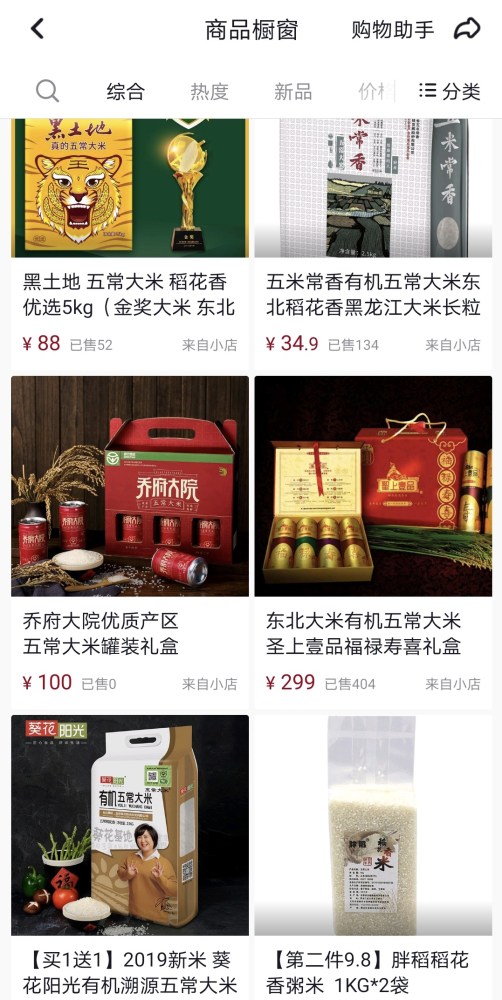The image size is (502, 1000).
Task: Sort products by 热度
Action: (x=209, y=91)
